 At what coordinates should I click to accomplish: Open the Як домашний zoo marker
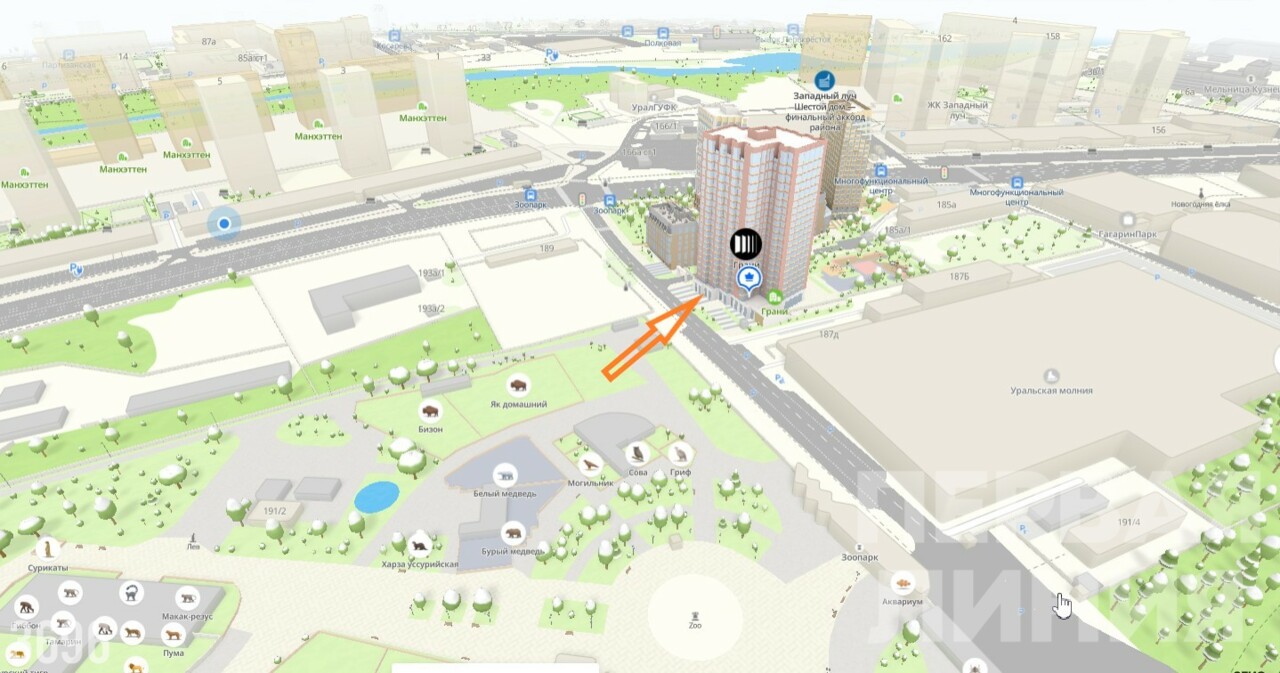(518, 385)
